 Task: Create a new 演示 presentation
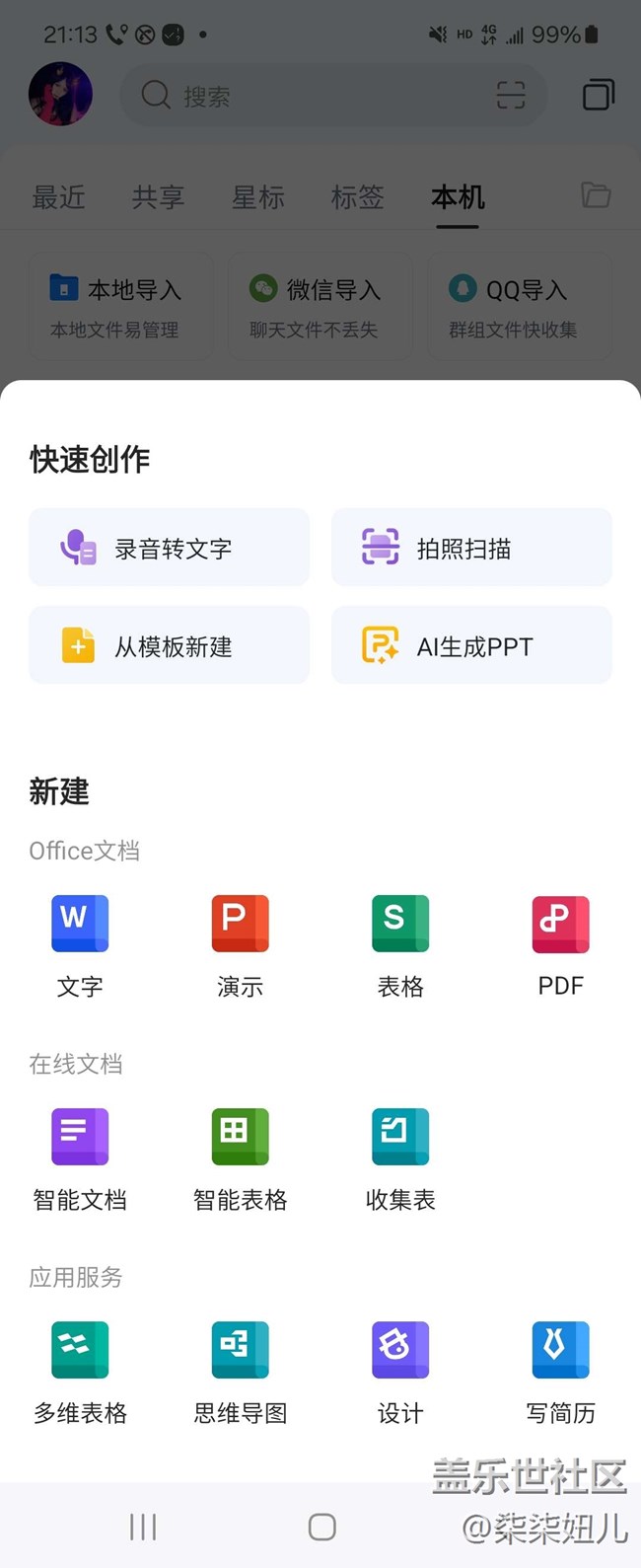pyautogui.click(x=240, y=944)
